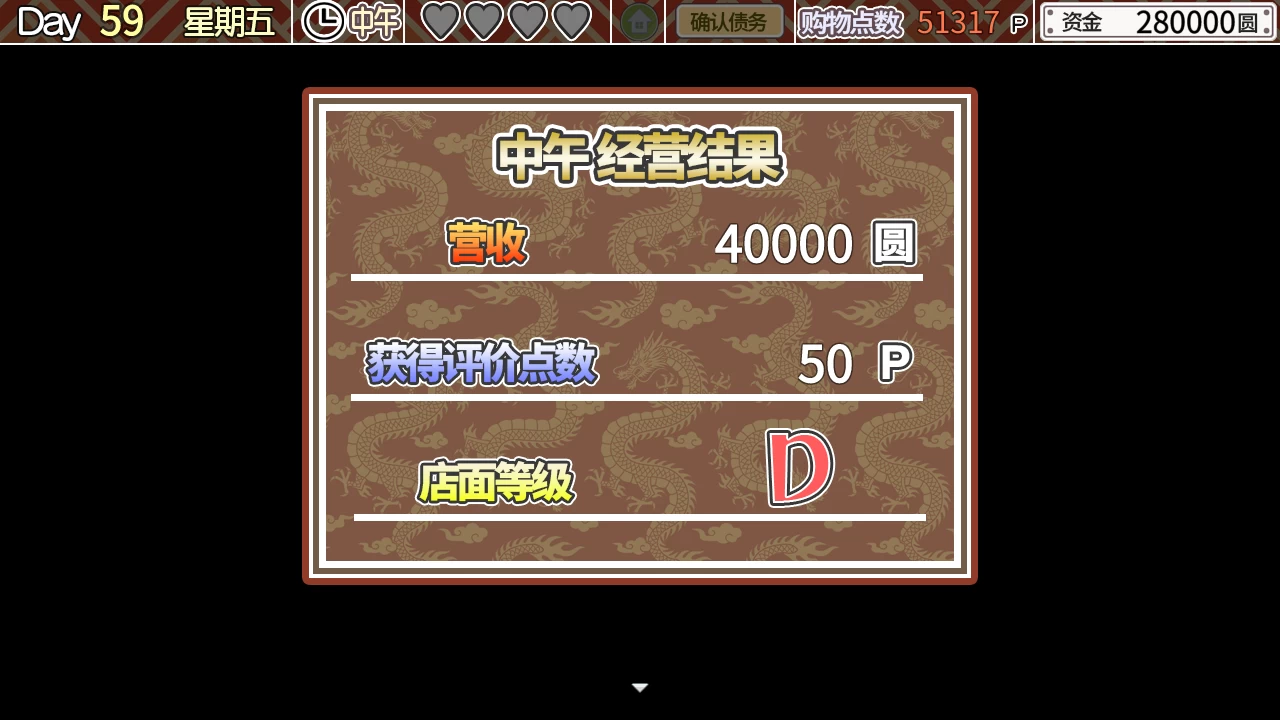
Task: Tap the down arrow to continue
Action: (640, 687)
